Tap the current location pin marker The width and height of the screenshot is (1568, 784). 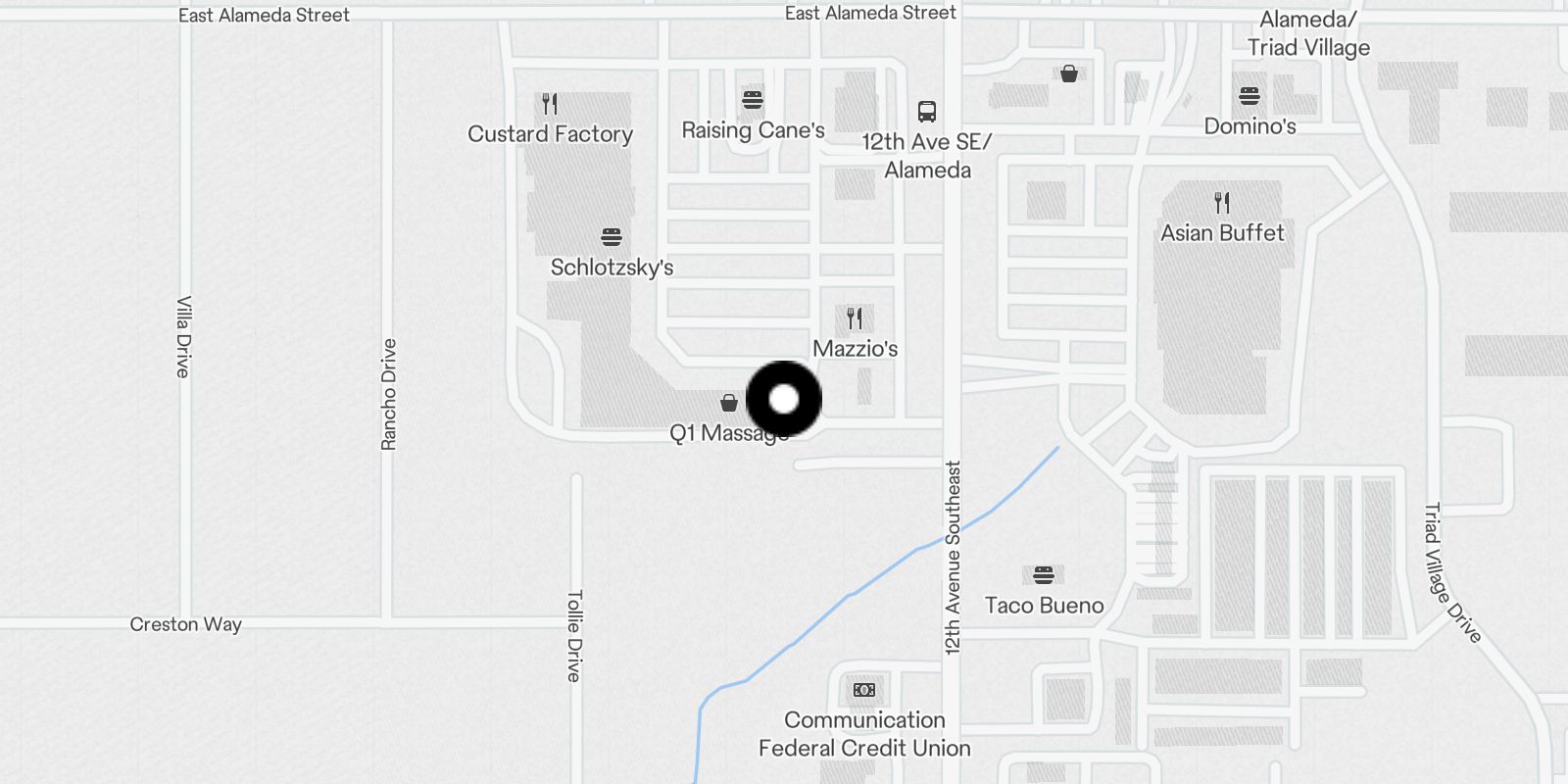[x=783, y=399]
